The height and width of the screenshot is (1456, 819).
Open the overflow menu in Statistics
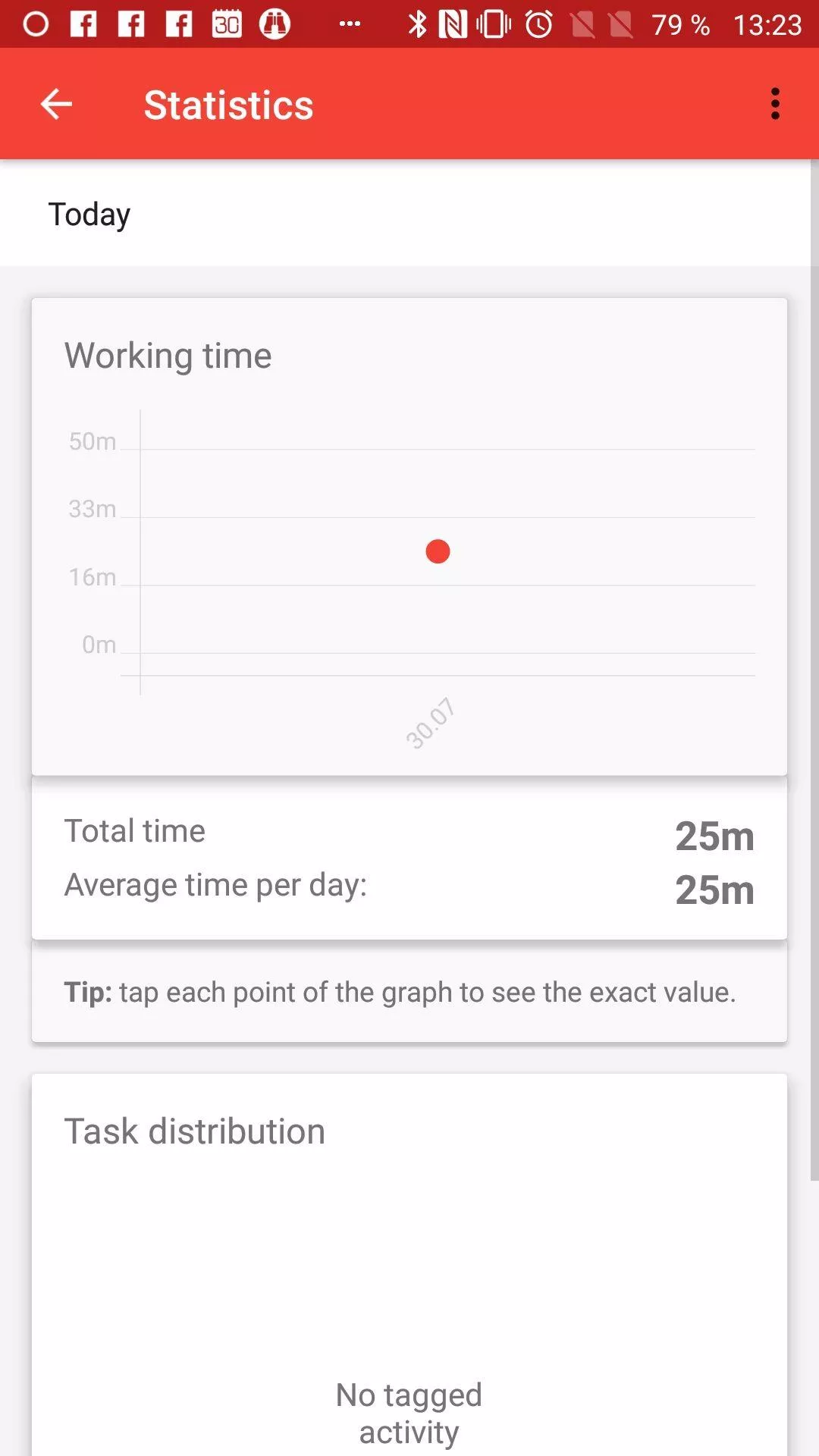tap(774, 104)
